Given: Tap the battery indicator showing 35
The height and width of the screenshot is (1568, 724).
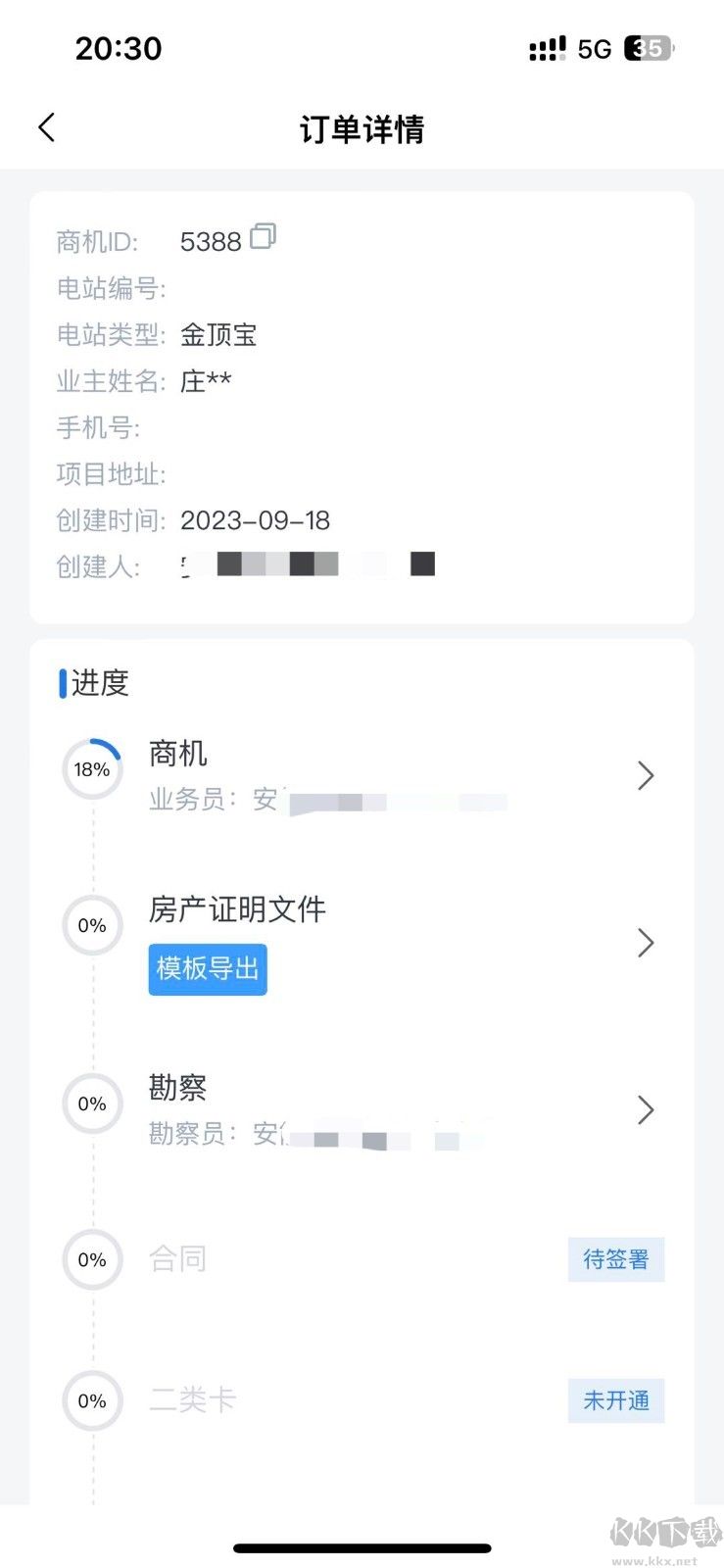Looking at the screenshot, I should pyautogui.click(x=649, y=47).
